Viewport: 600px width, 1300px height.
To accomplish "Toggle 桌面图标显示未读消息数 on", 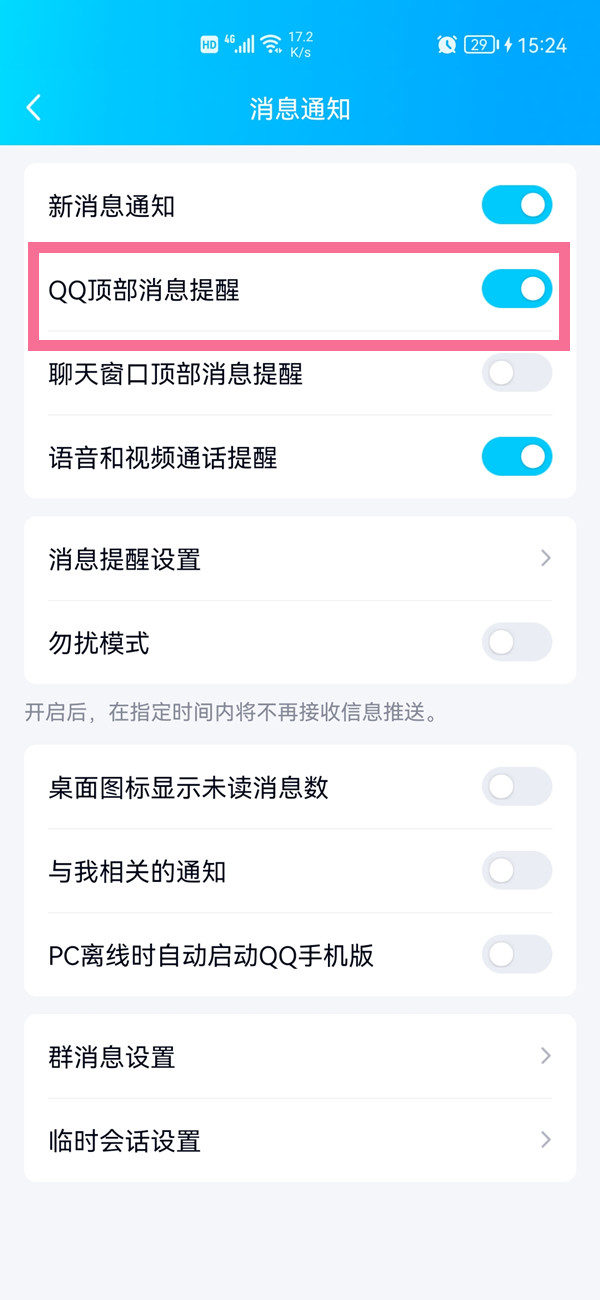I will (x=517, y=787).
